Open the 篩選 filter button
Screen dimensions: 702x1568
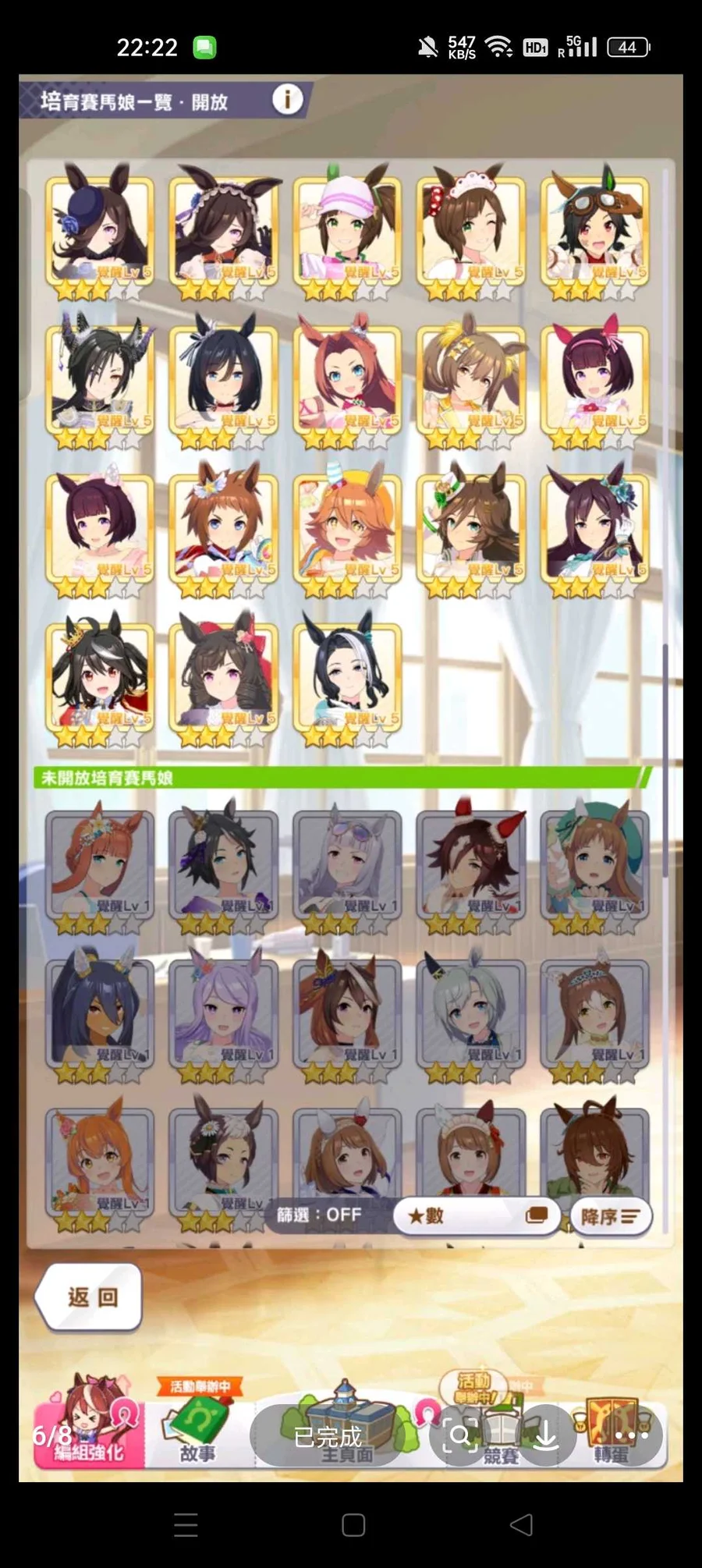(x=320, y=1215)
